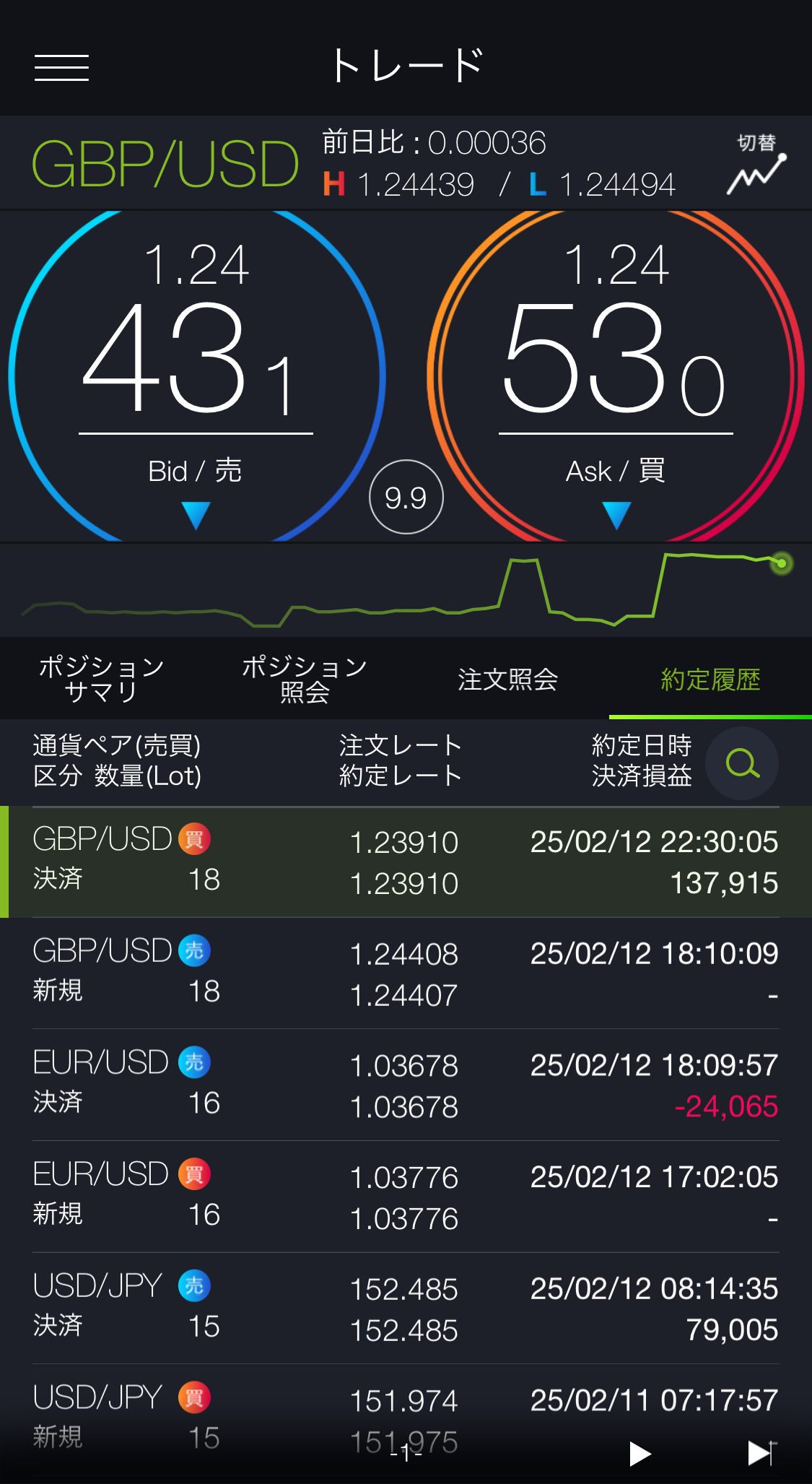This screenshot has width=812, height=1484.
Task: Jump to the last history page
Action: (761, 1453)
